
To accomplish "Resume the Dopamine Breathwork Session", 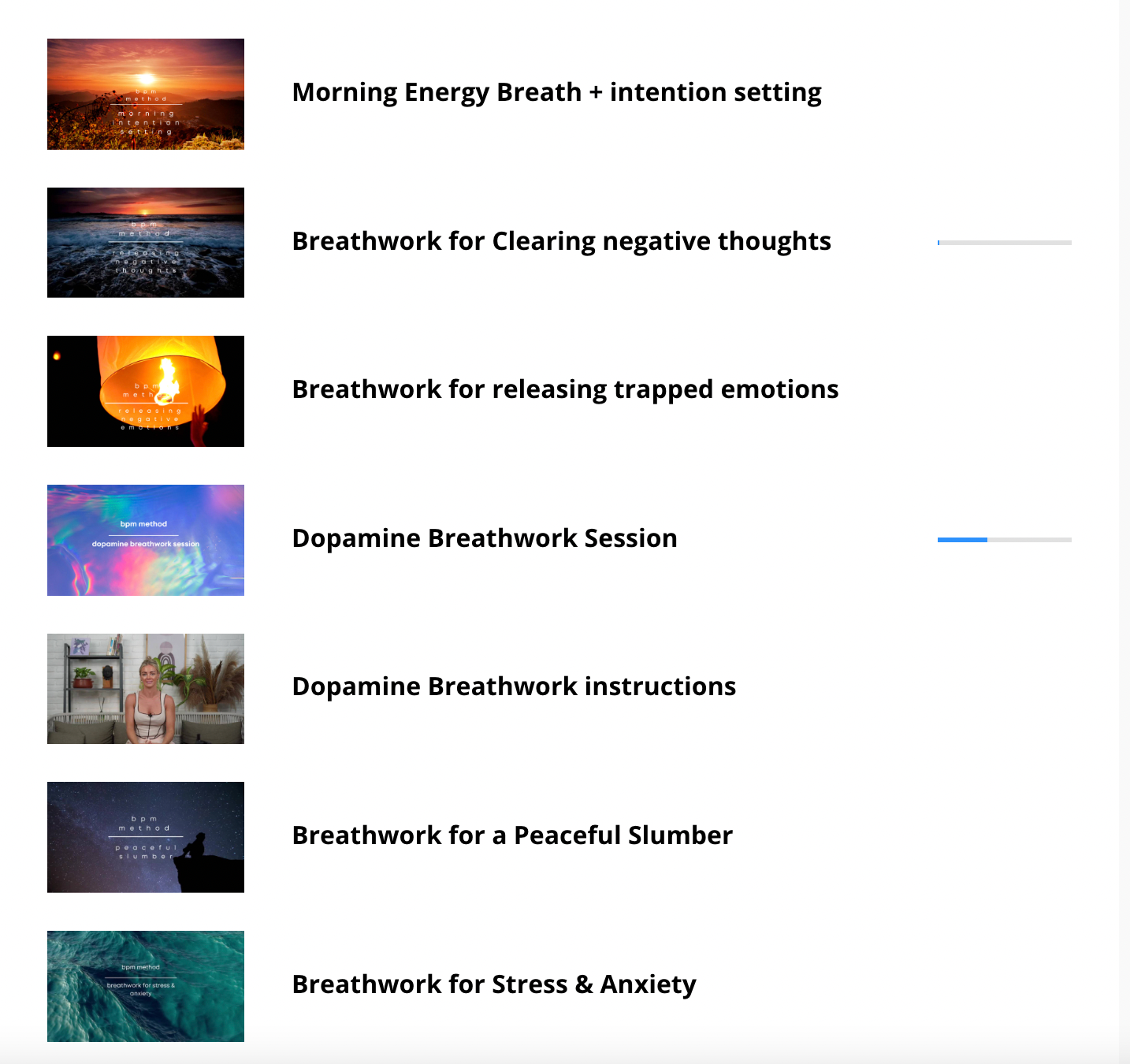I will tap(484, 538).
